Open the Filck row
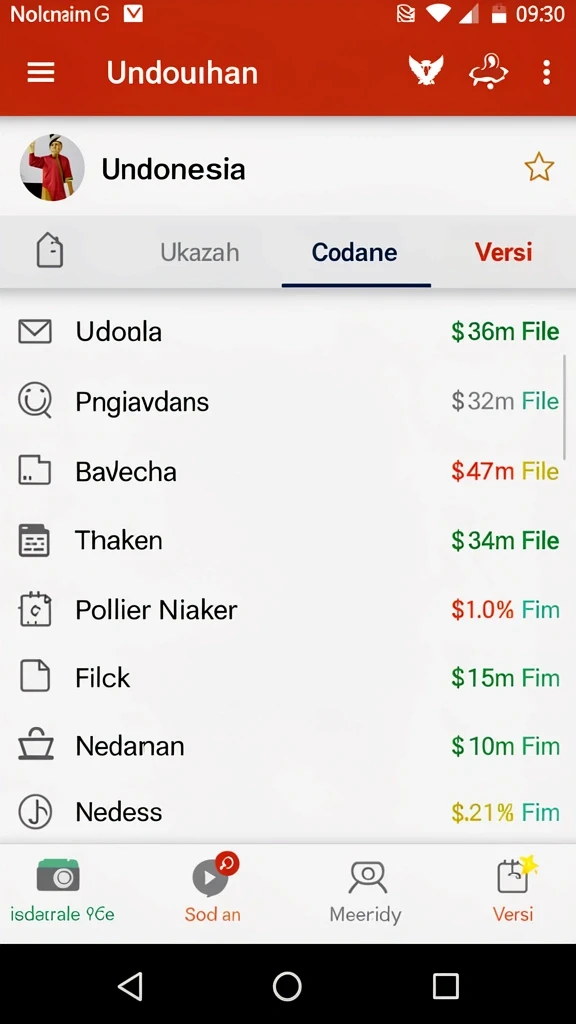The image size is (576, 1024). point(288,678)
